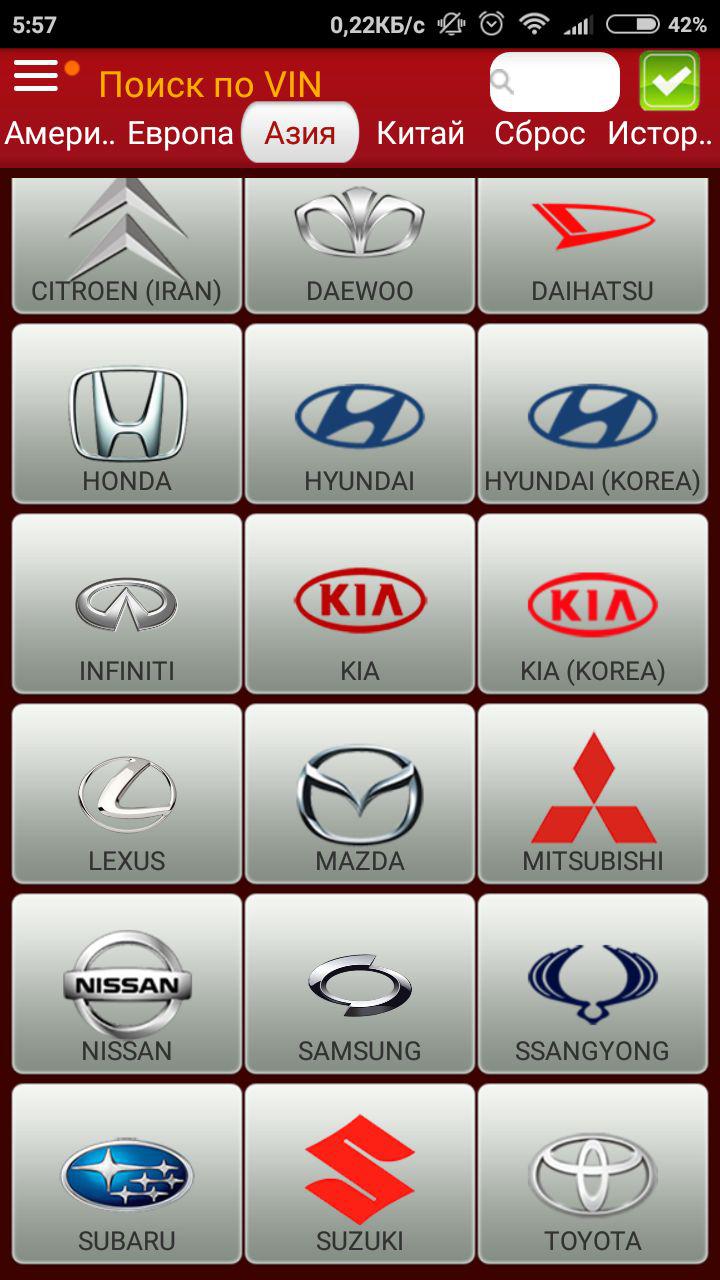Open the SsangYong tile
Image resolution: width=720 pixels, height=1280 pixels.
(x=593, y=983)
